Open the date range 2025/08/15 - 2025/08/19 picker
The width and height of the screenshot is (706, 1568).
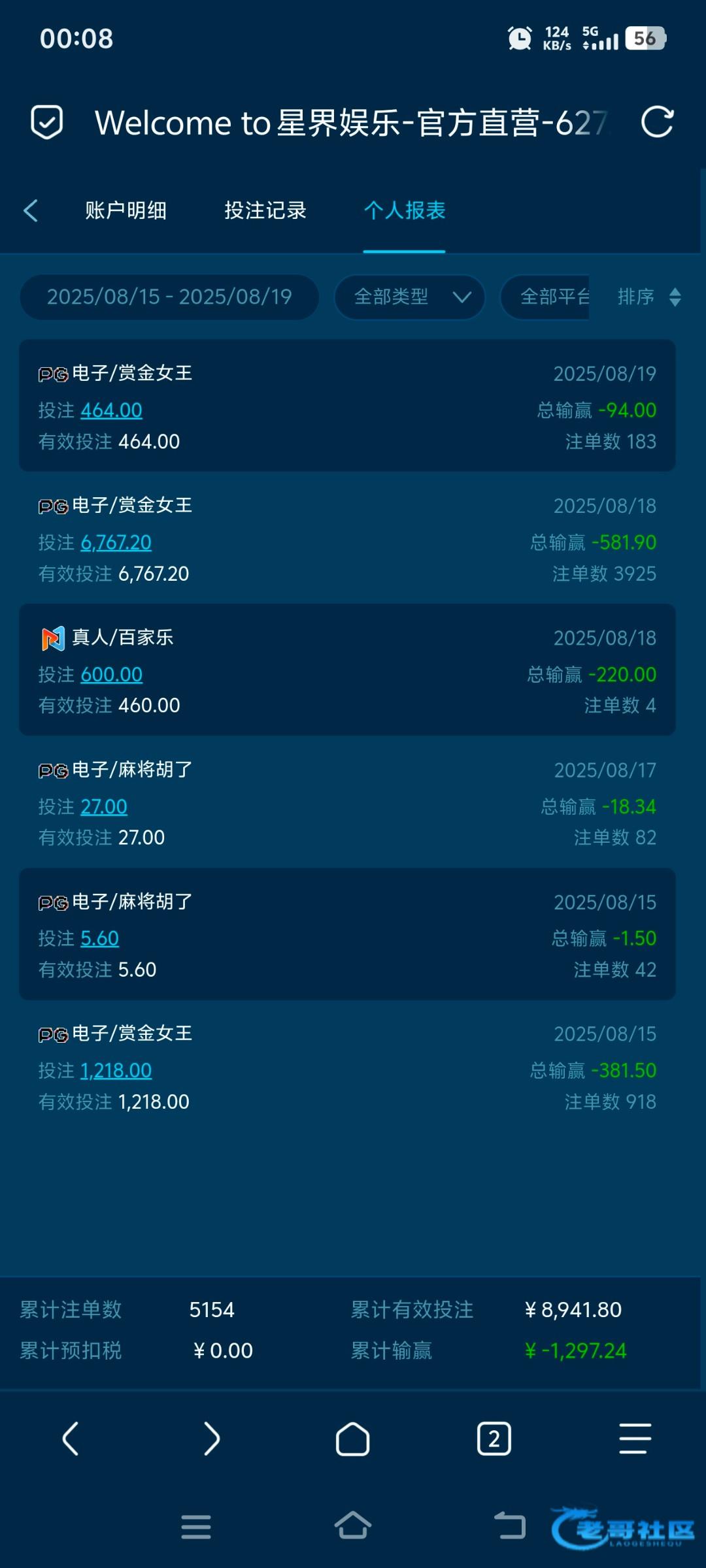(169, 297)
